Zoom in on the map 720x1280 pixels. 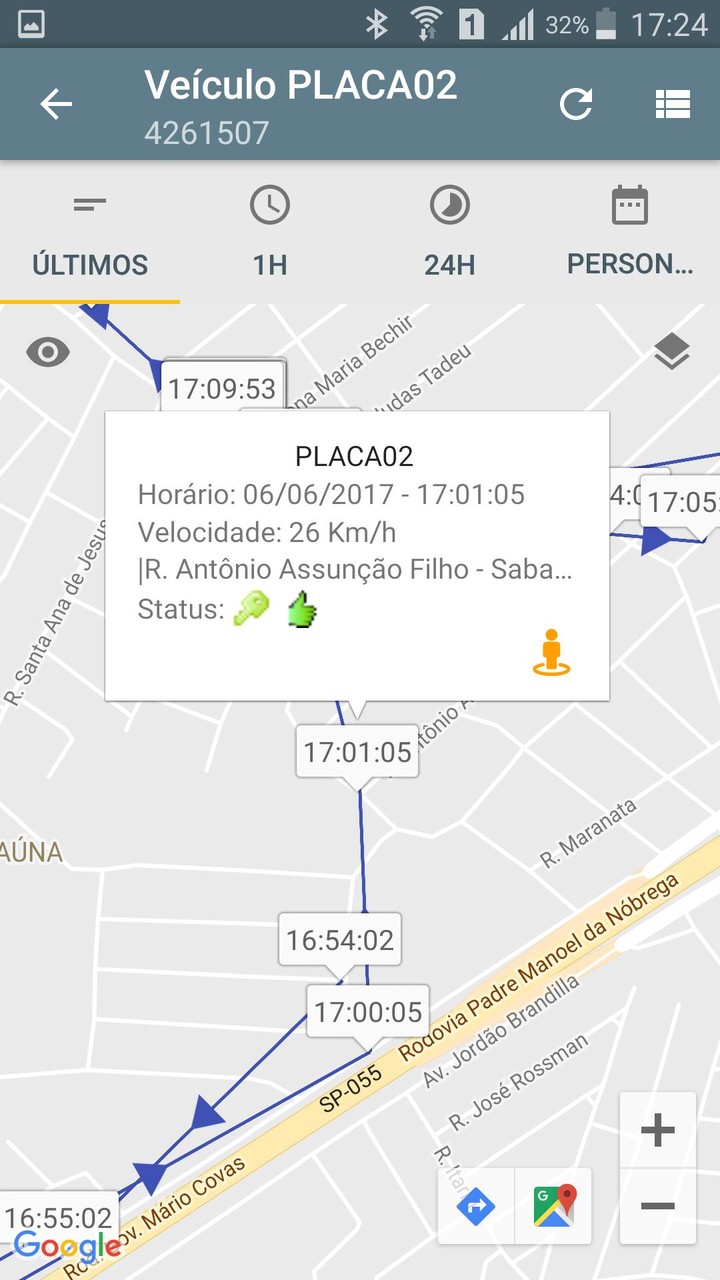[x=657, y=1131]
